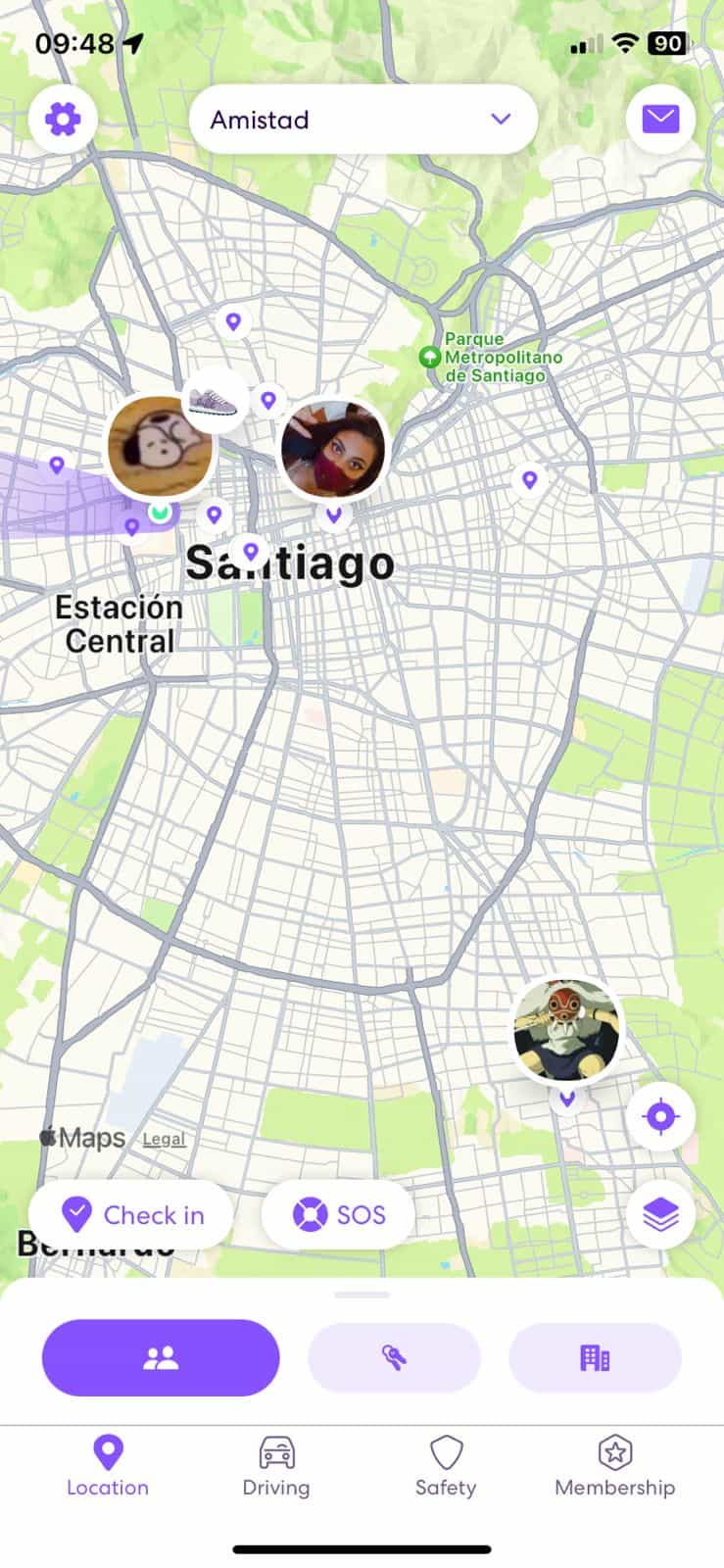
Task: Recenter map on my location
Action: 660,1116
